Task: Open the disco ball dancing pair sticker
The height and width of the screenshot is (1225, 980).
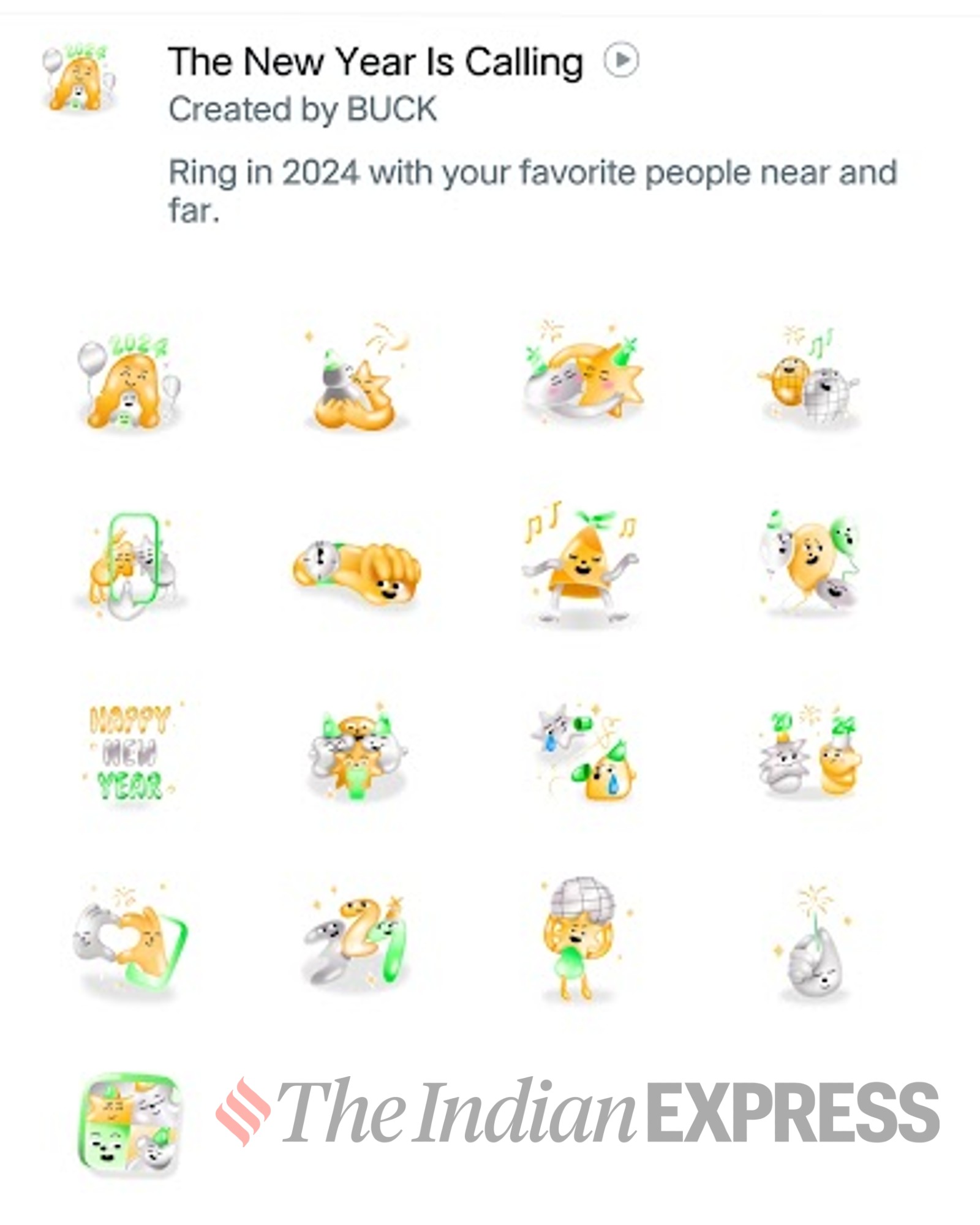Action: tap(810, 380)
